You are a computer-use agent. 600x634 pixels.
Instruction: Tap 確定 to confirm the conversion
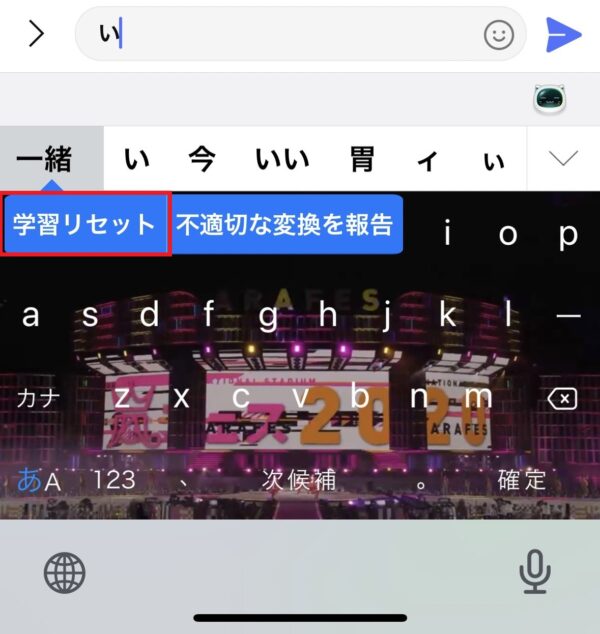point(523,479)
